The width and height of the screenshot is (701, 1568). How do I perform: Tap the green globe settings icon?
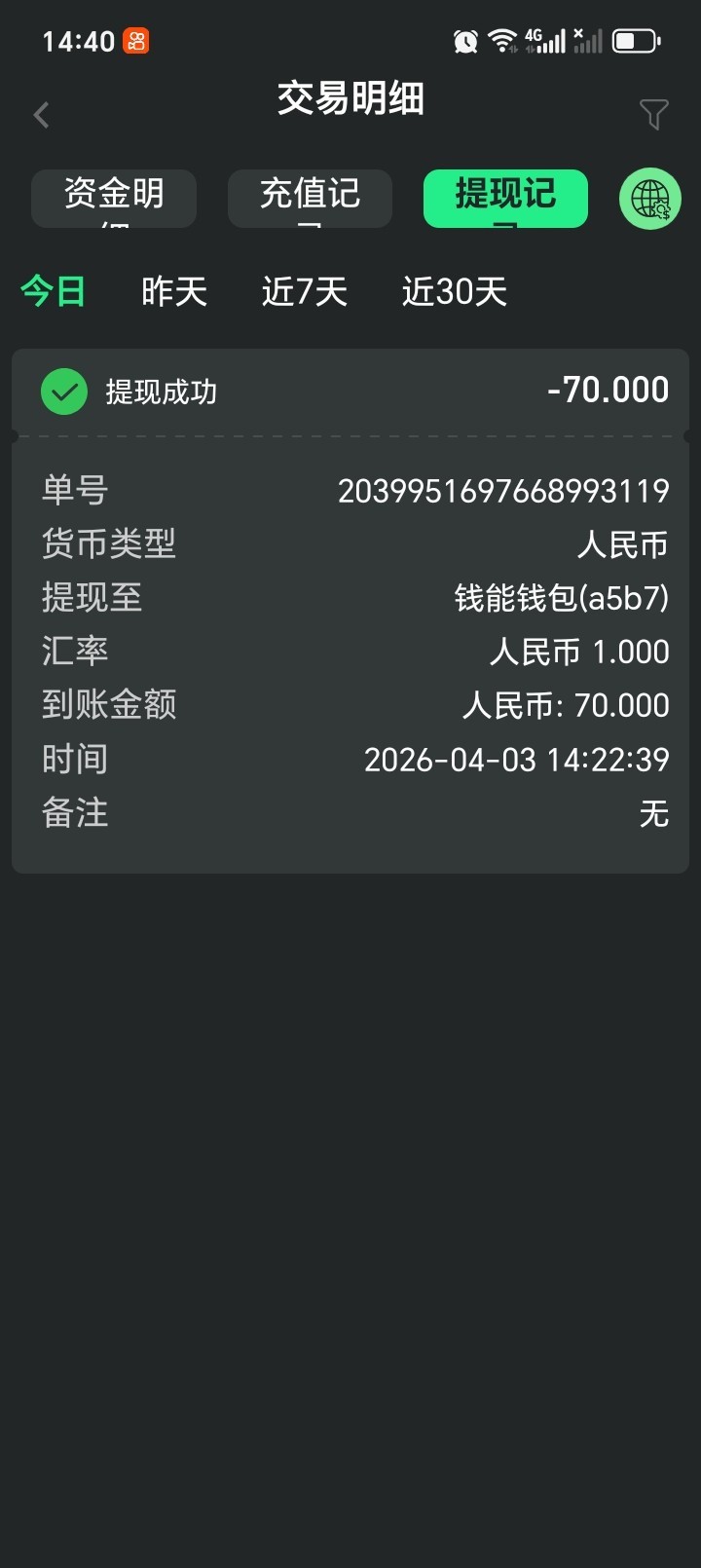[649, 200]
